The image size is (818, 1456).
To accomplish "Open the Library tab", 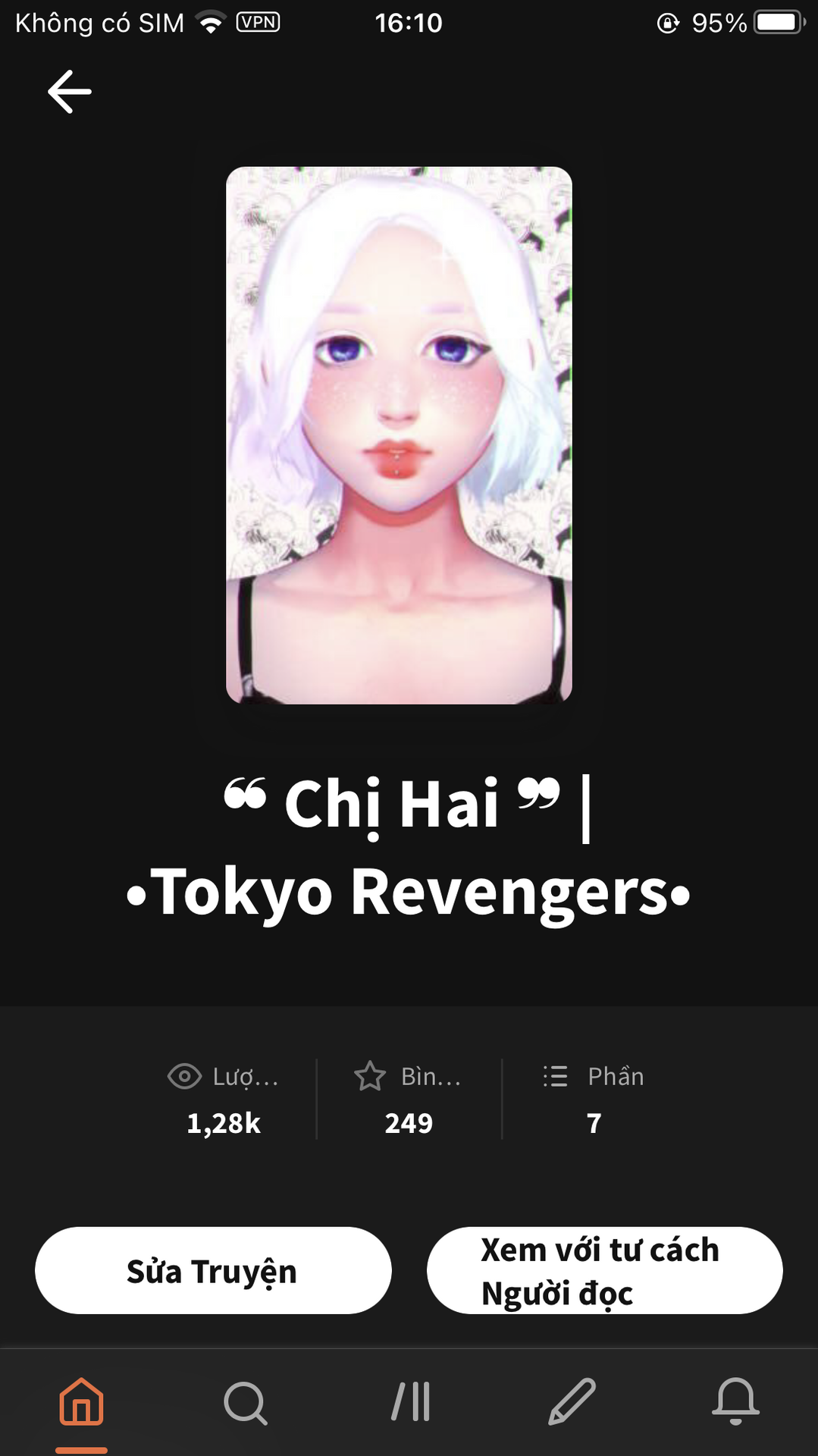I will click(410, 1401).
